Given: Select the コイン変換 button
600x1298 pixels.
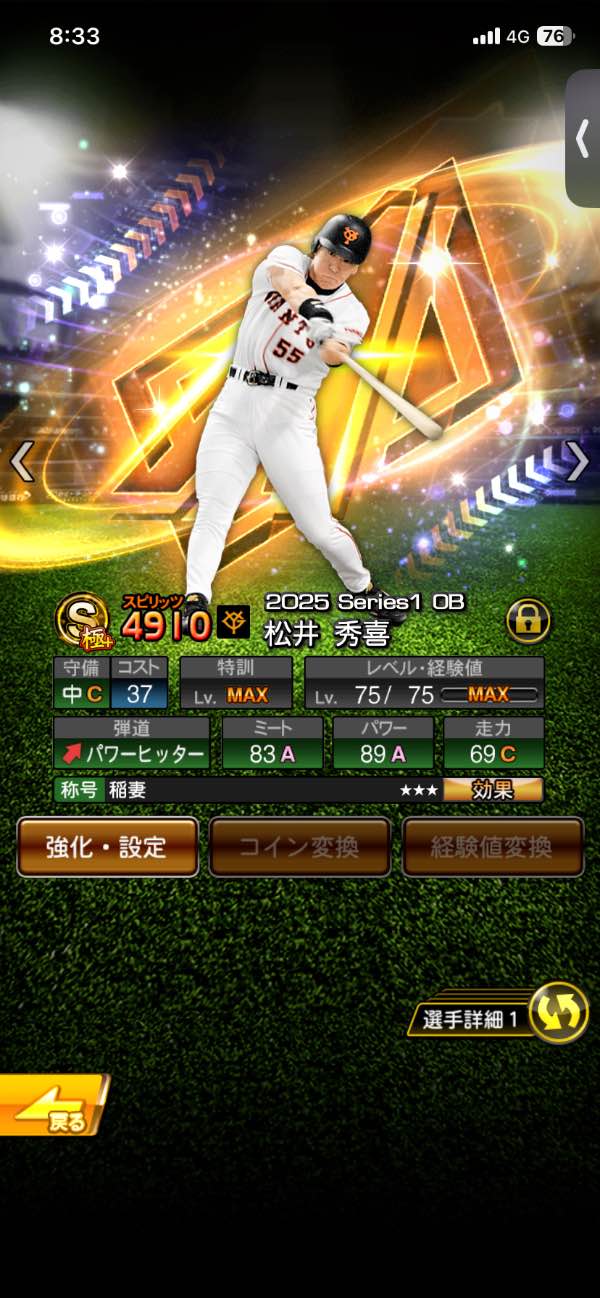Looking at the screenshot, I should (299, 847).
